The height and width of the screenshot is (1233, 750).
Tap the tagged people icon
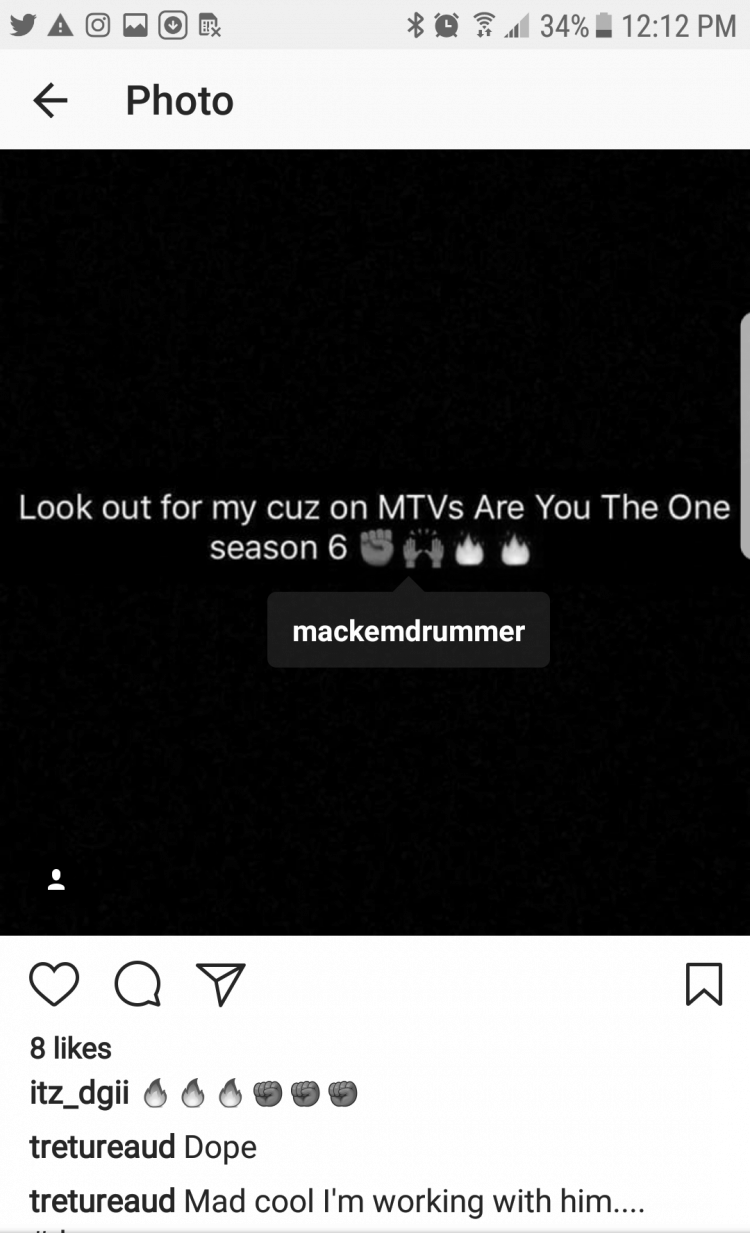57,880
